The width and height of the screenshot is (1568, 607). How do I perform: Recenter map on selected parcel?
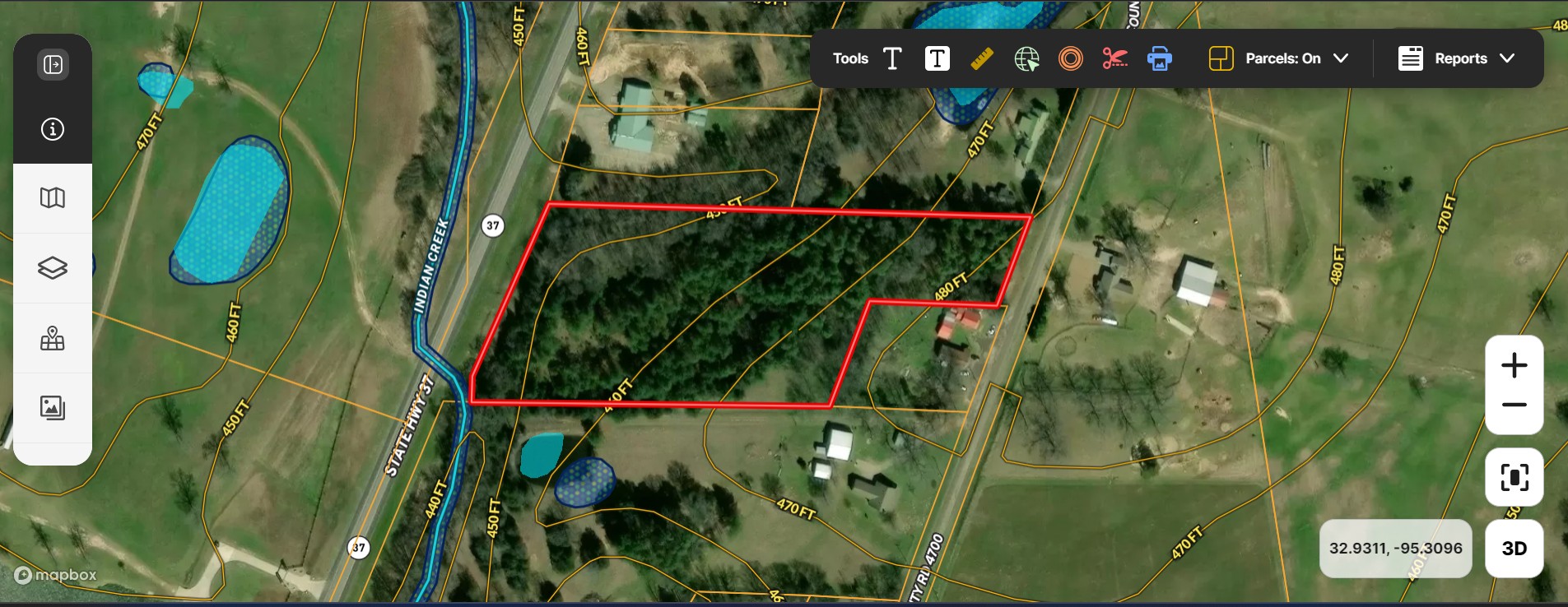pos(1514,477)
